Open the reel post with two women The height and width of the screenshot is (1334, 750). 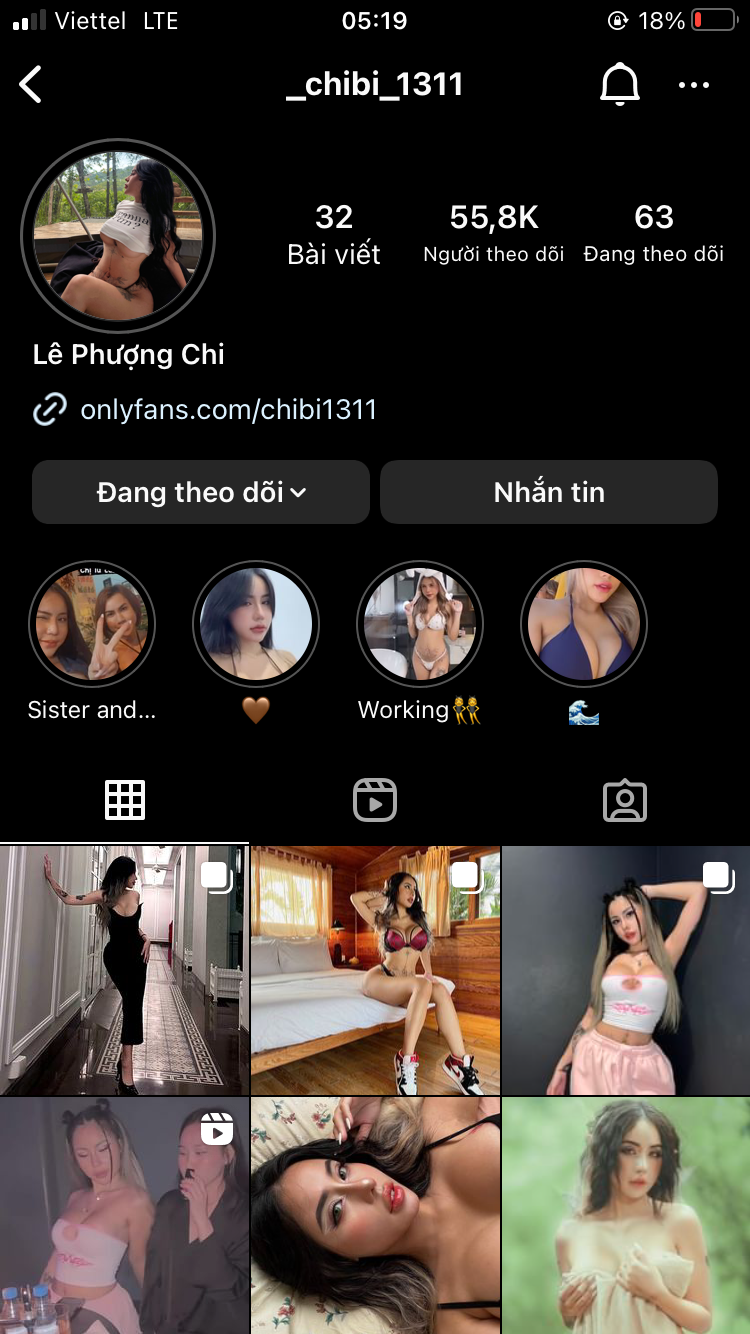pos(124,1215)
